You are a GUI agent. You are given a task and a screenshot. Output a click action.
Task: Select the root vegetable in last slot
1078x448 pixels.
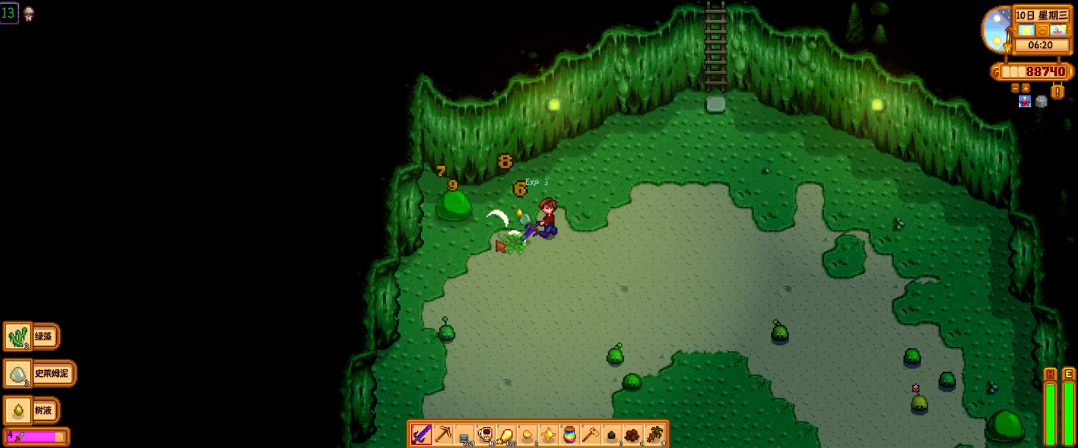(x=654, y=434)
